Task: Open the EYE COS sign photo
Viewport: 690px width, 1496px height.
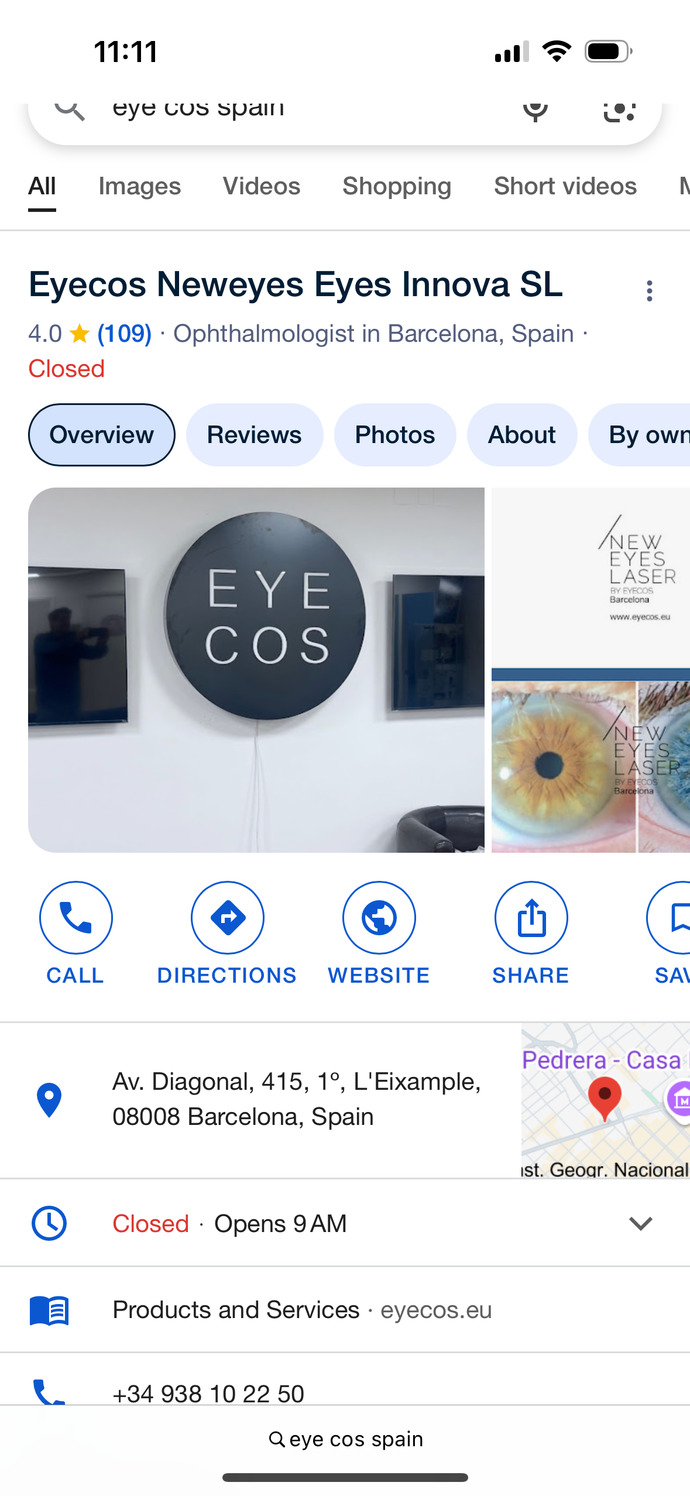Action: 256,670
